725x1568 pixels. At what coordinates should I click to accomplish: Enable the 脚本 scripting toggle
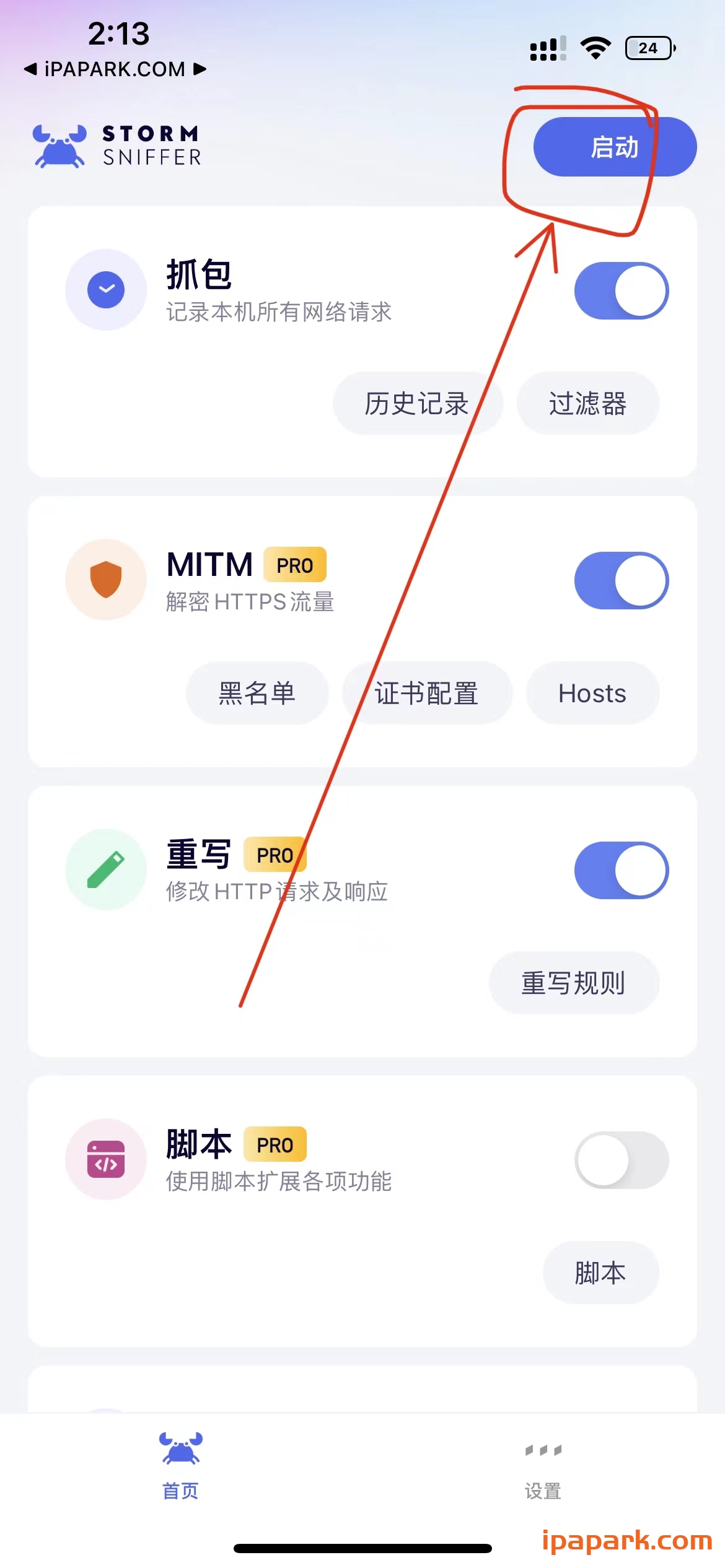(x=622, y=1161)
